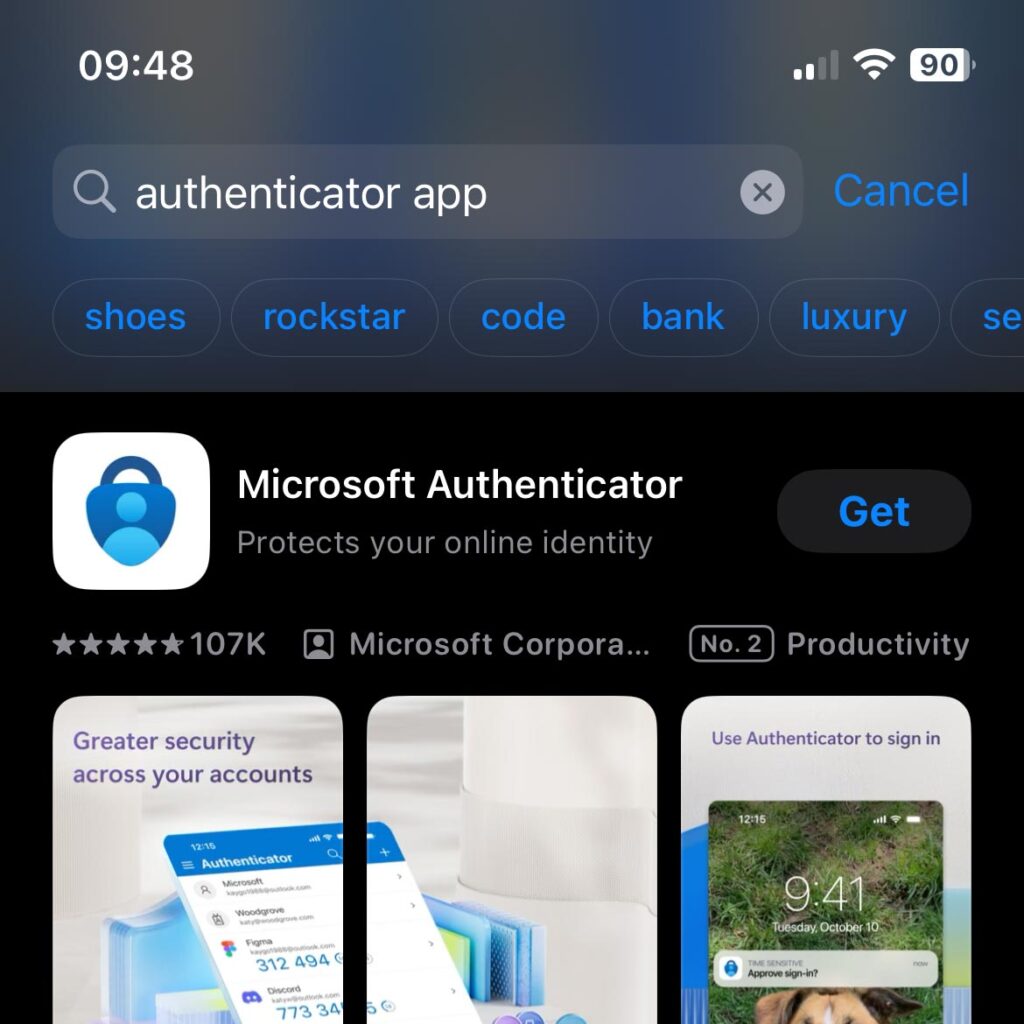Open the Use Authenticator to sign in screenshot
Image resolution: width=1024 pixels, height=1024 pixels.
coord(825,860)
